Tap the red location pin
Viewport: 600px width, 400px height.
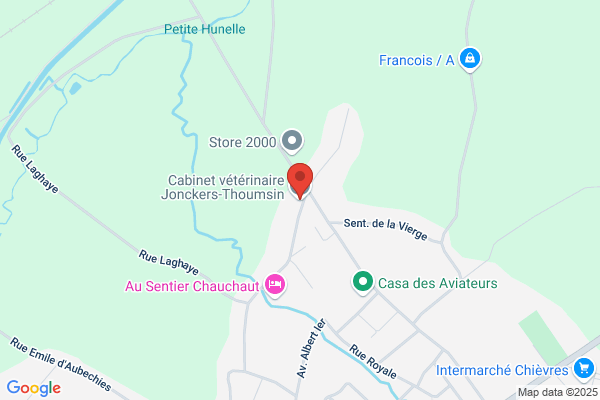click(x=300, y=181)
